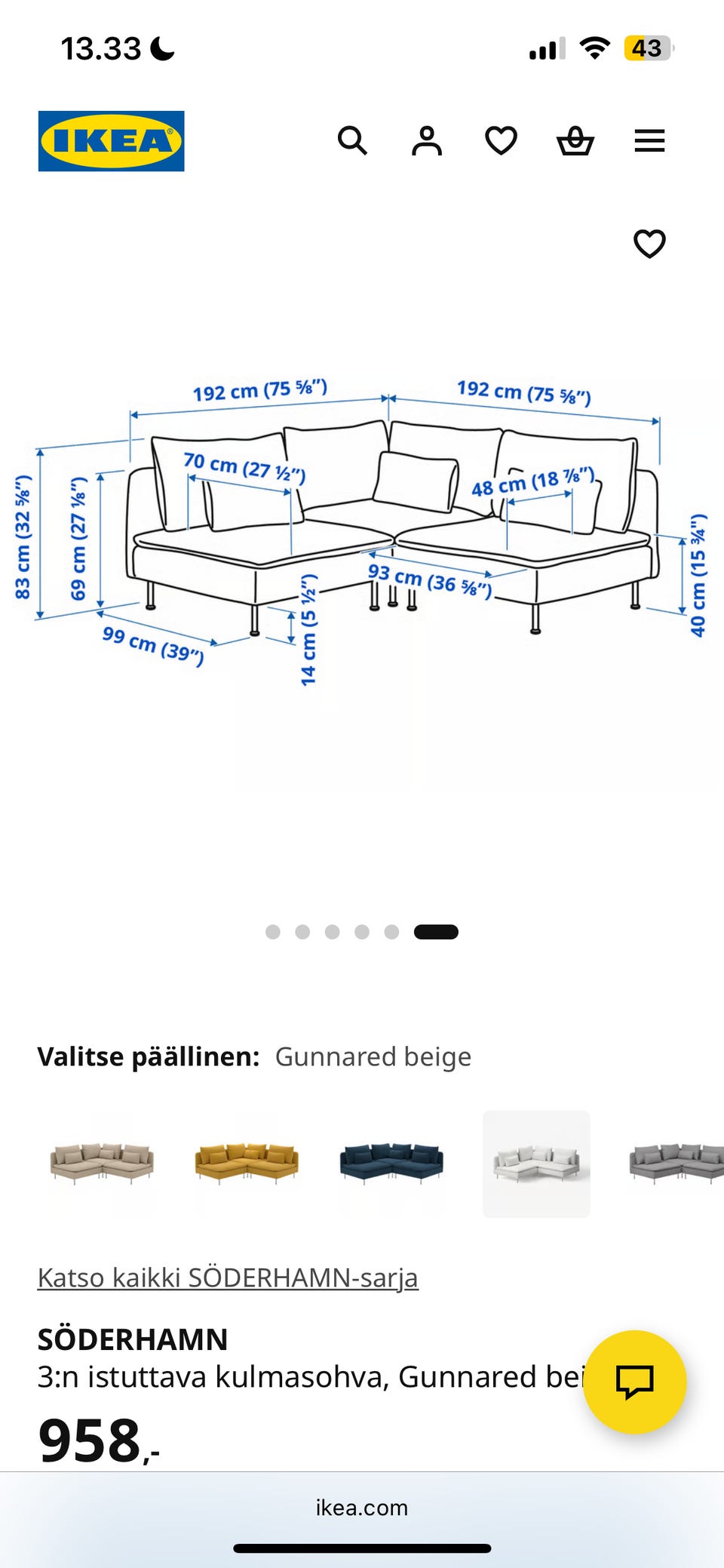The image size is (724, 1568).
Task: Open the search magnifier icon
Action: 352,141
